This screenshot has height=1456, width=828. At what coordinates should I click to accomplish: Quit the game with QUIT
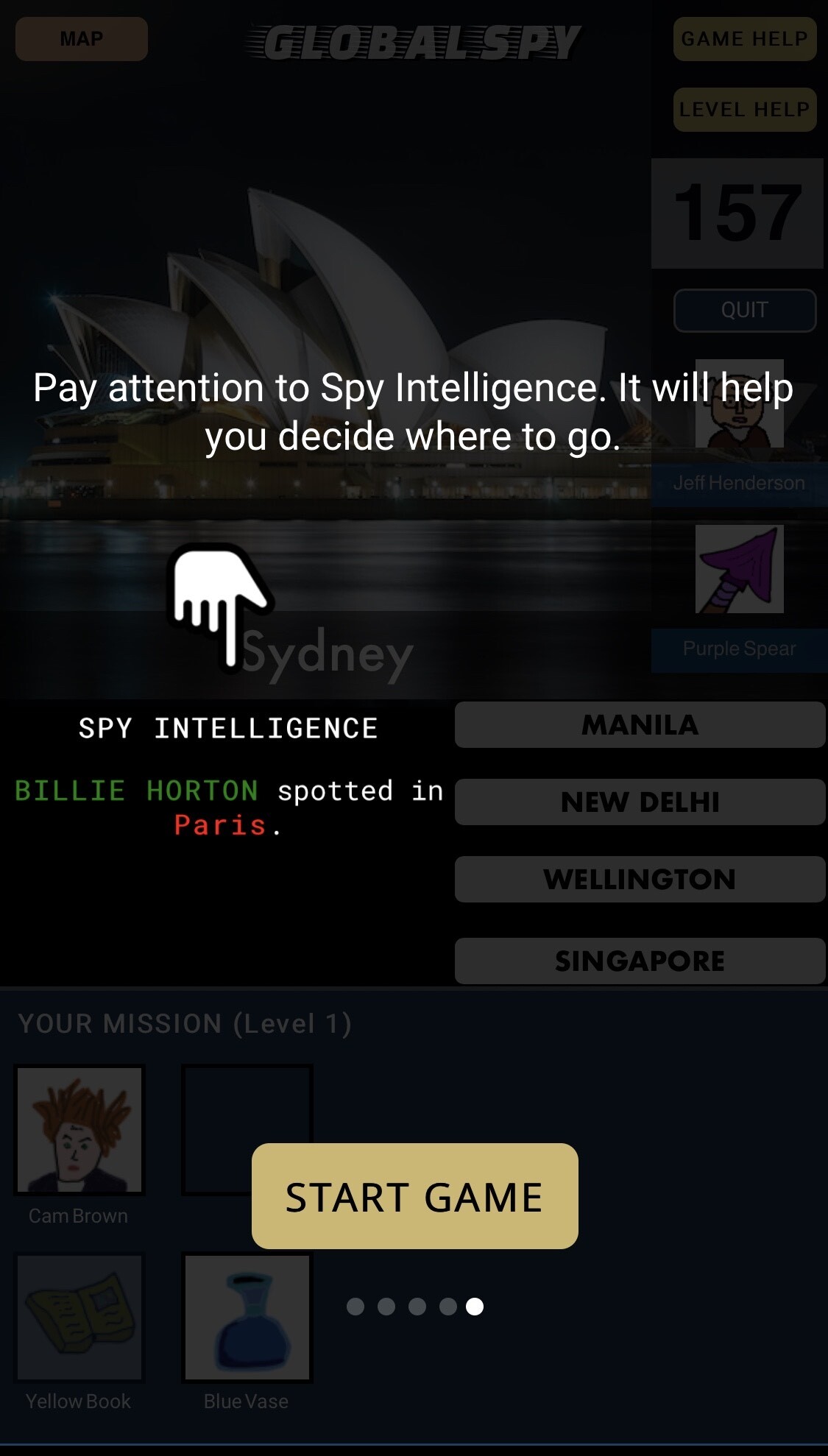(744, 310)
